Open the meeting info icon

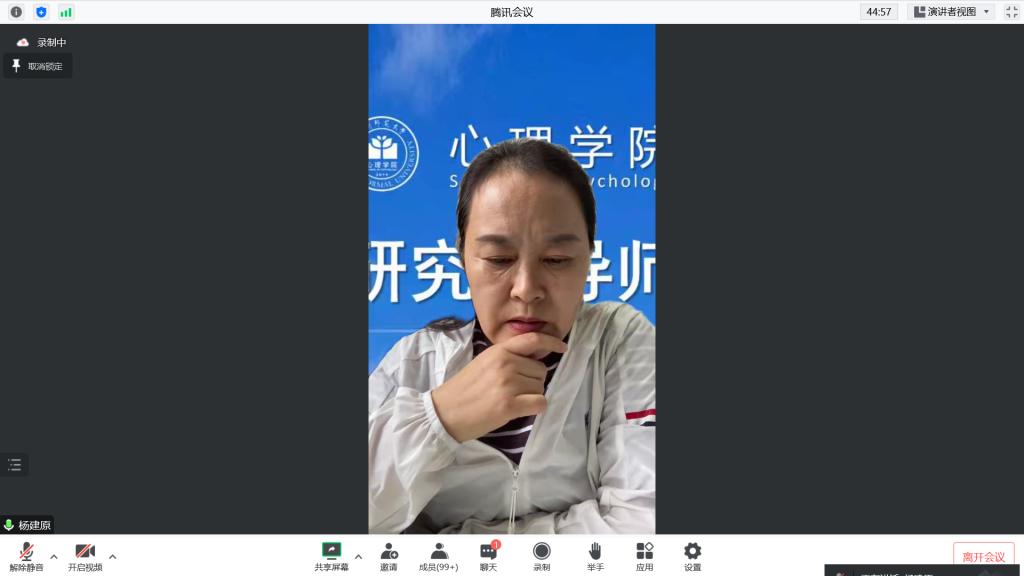[x=16, y=12]
